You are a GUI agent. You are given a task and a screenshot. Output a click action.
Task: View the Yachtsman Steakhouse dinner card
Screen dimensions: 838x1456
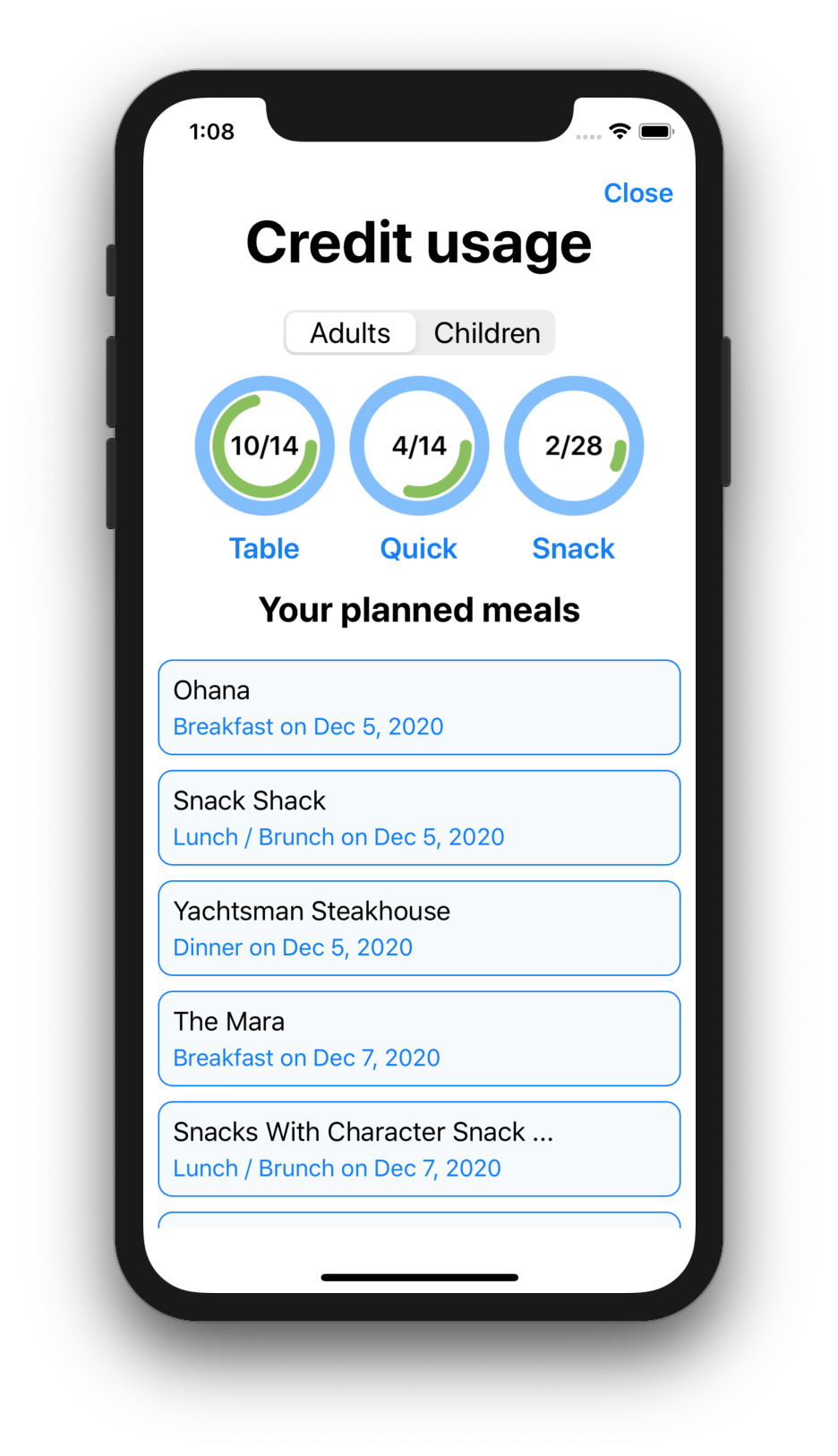[x=419, y=928]
